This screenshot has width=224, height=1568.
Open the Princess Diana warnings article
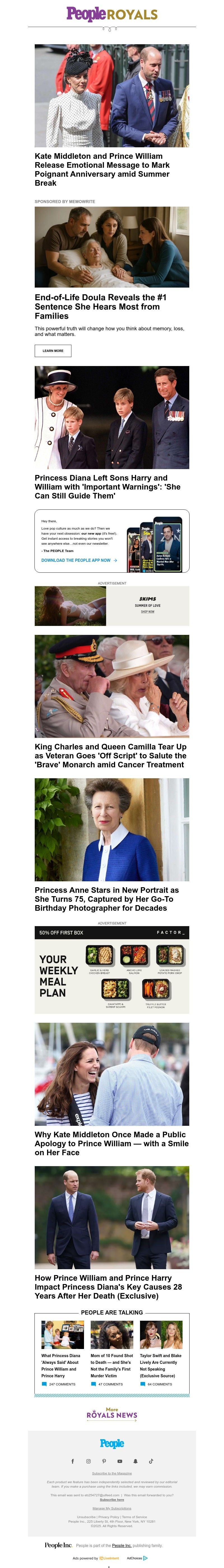point(107,486)
